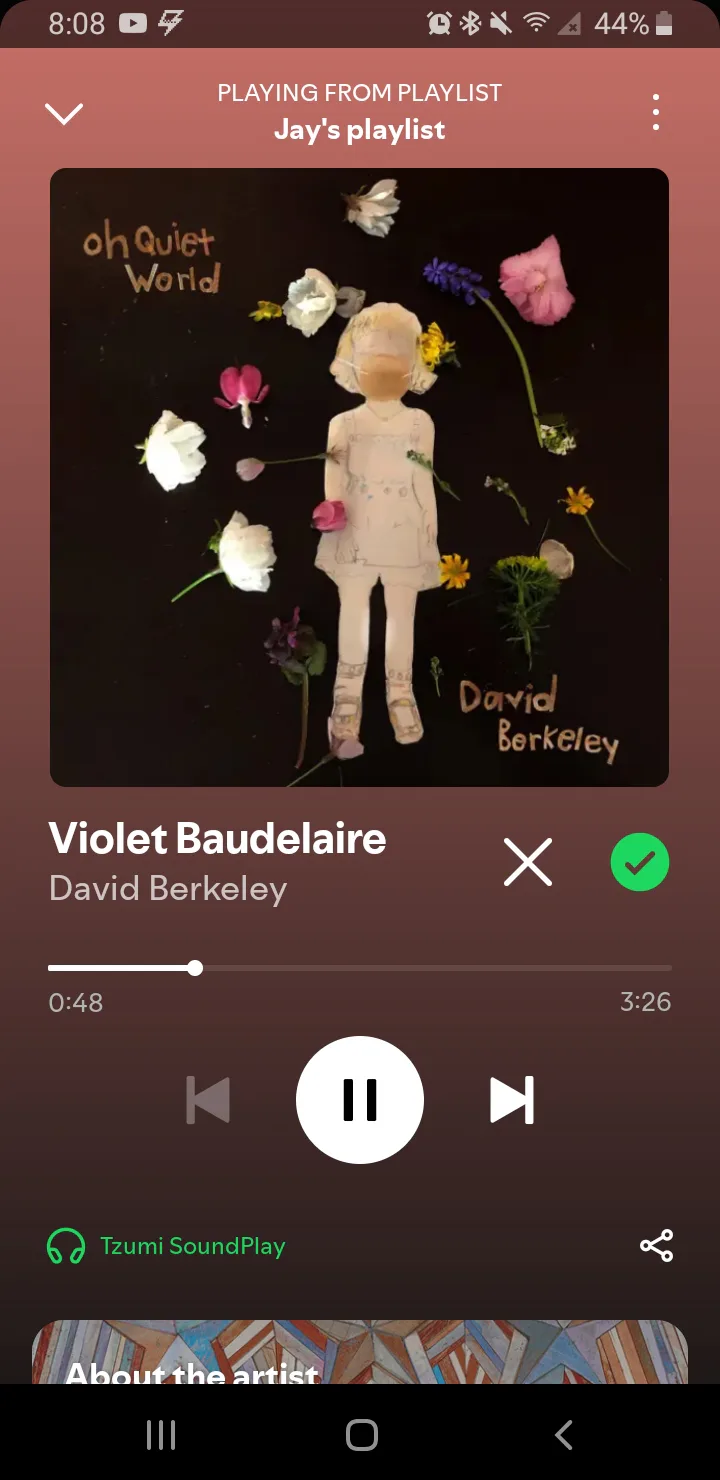
Task: Tap the system back button
Action: 563,1435
